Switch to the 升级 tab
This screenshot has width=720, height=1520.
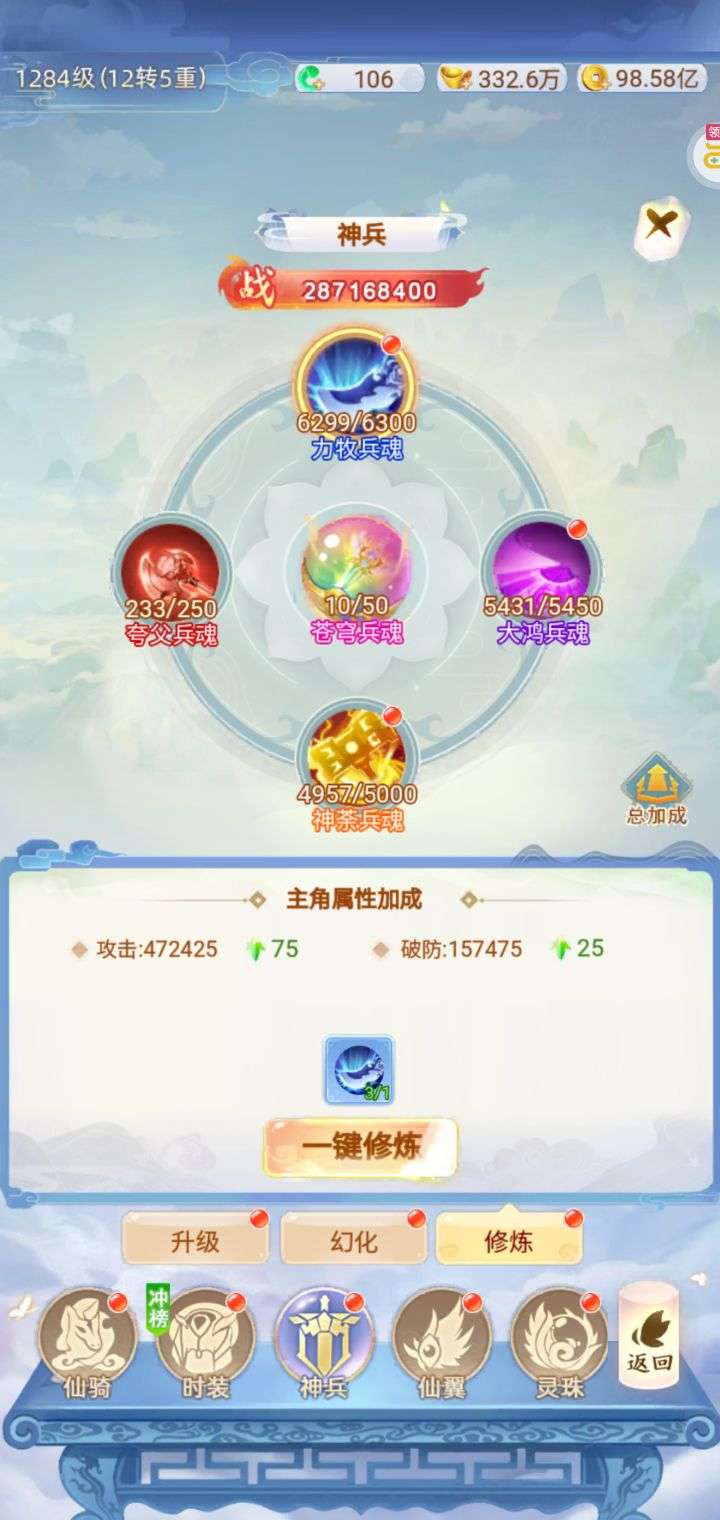pos(195,1241)
